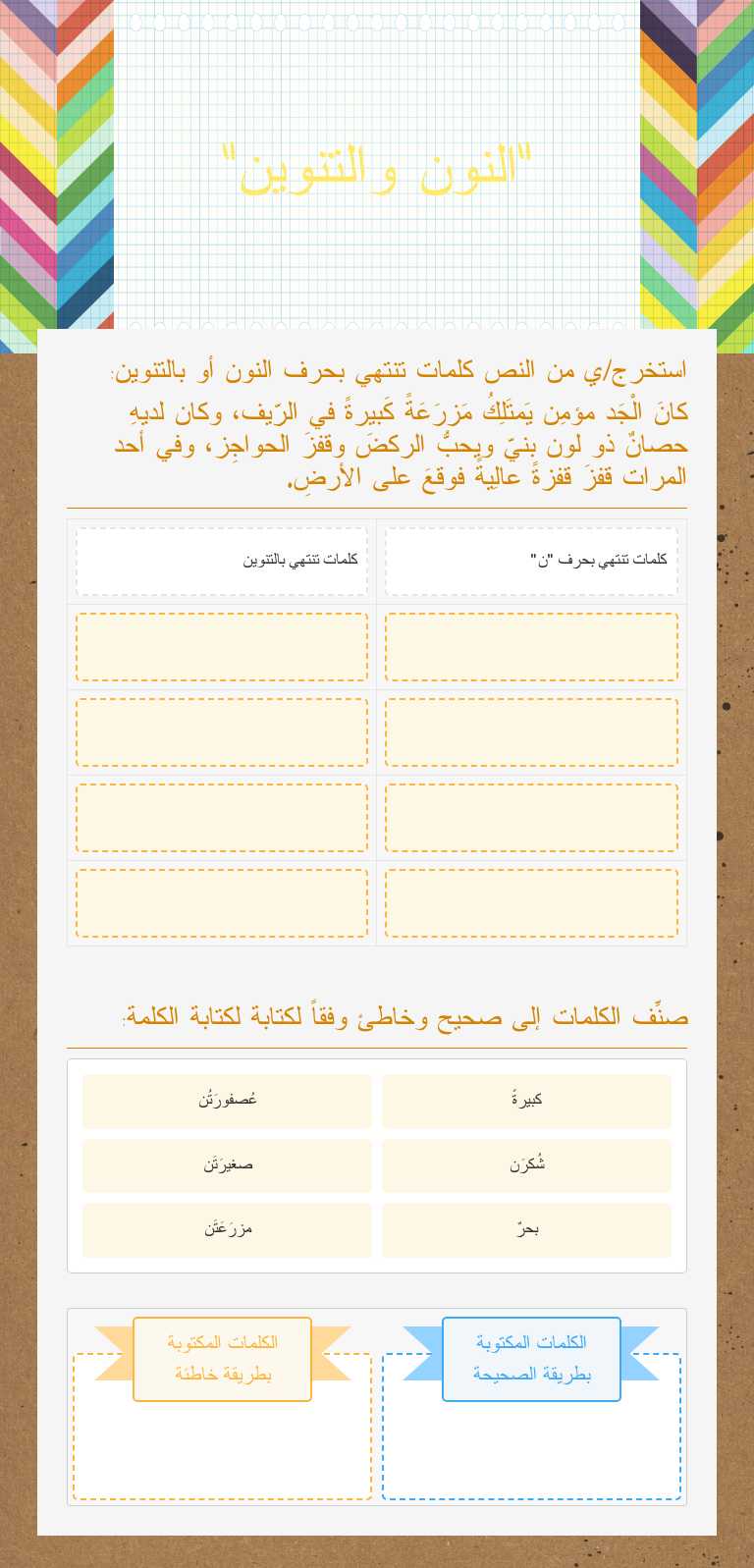The height and width of the screenshot is (1568, 754).
Task: Click the bottom answer box in the تنوين column
Action: tap(221, 902)
